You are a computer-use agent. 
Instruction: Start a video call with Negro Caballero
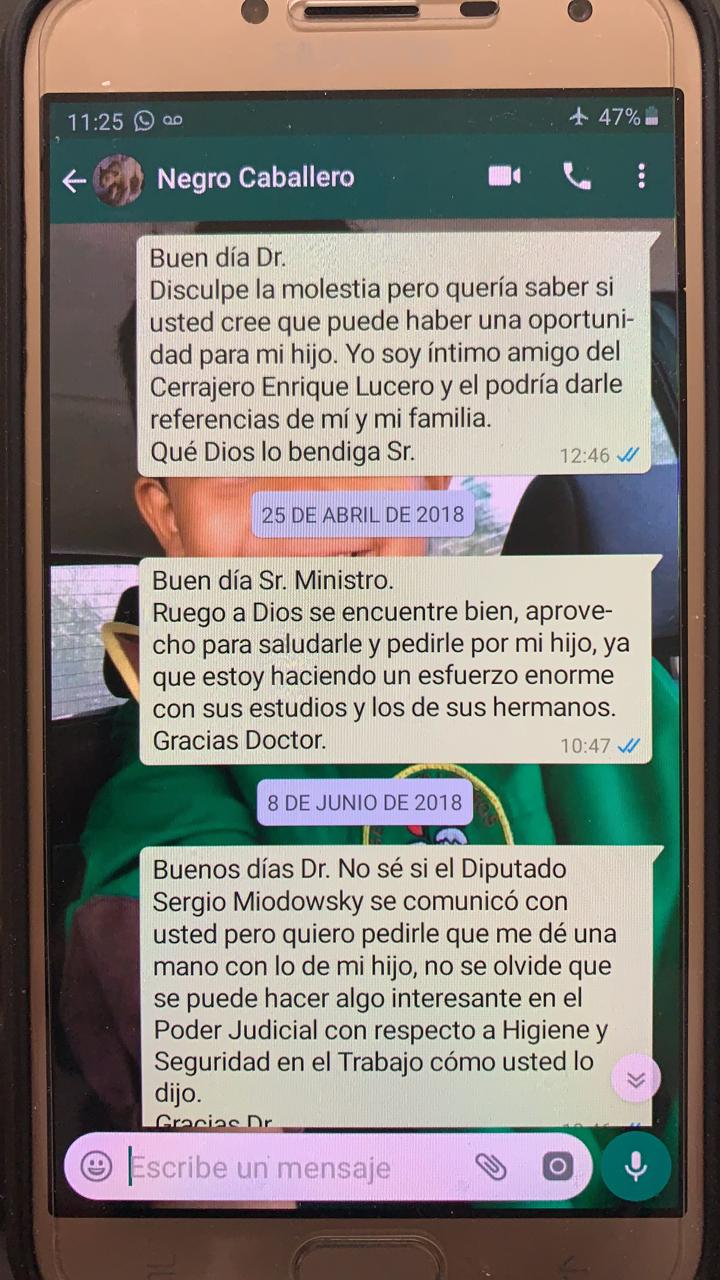tap(504, 177)
